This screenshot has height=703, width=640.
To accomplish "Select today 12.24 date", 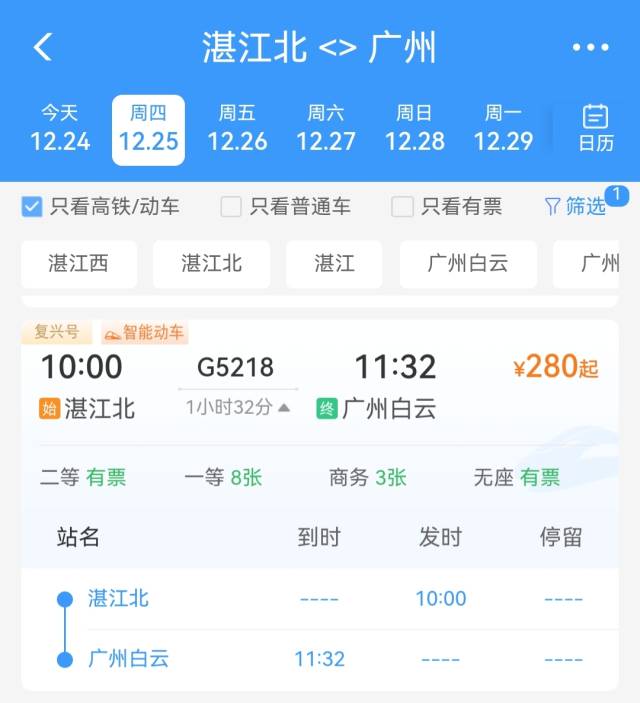I will point(60,129).
